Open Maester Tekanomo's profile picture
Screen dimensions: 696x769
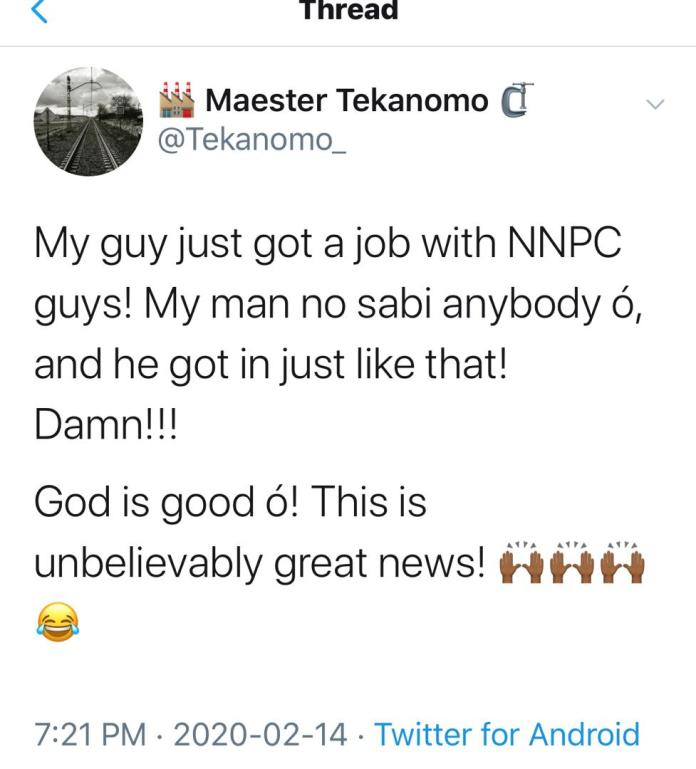tap(88, 122)
